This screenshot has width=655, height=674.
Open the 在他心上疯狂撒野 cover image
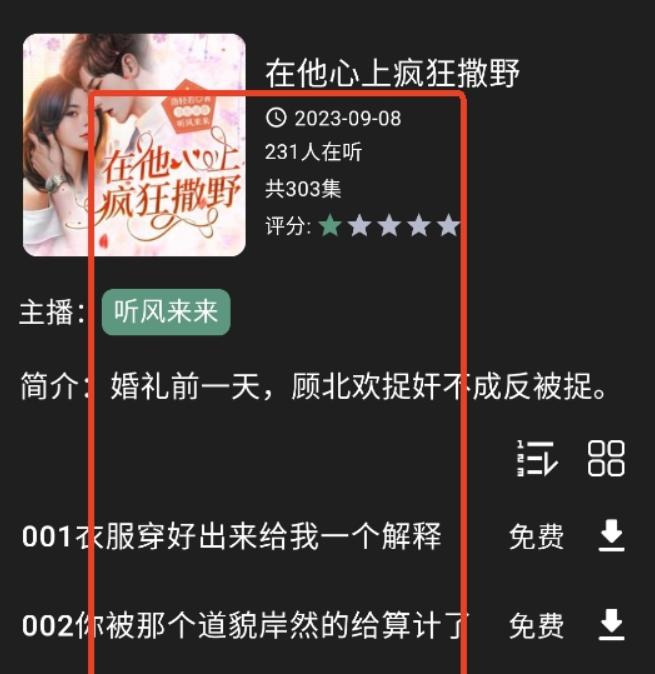[x=134, y=145]
